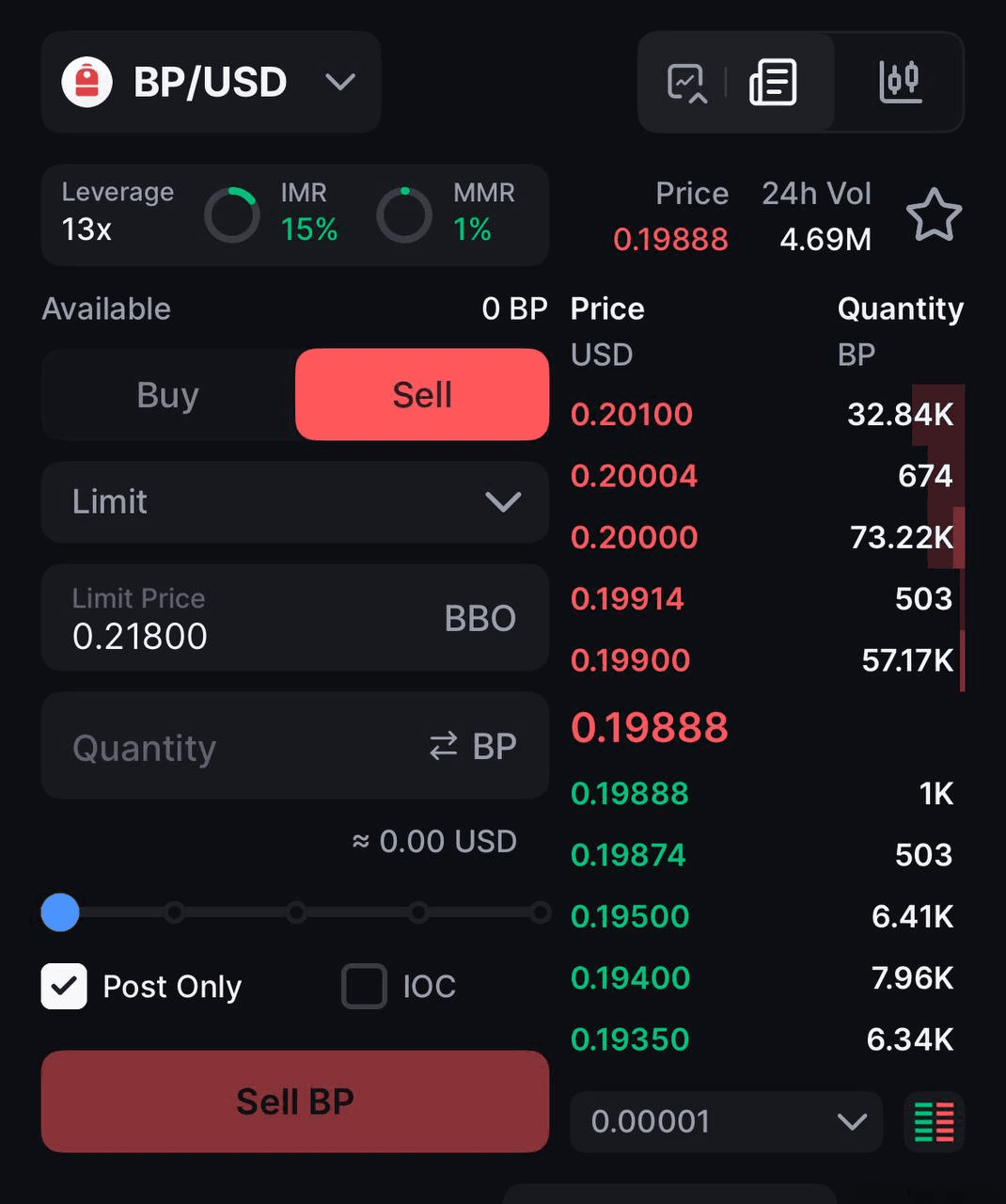Screen dimensions: 1006x1204
Task: Star BP/USD as a favorite
Action: pos(935,214)
